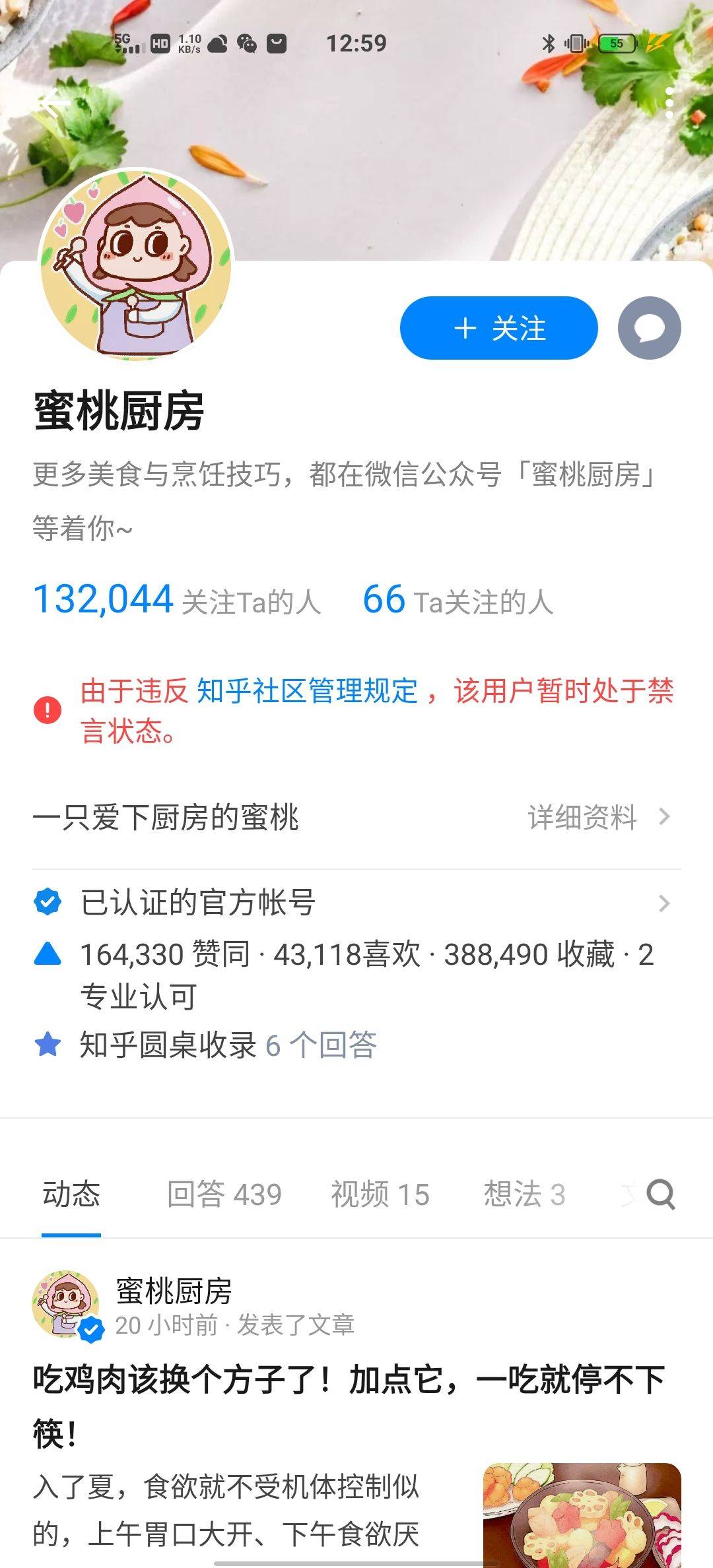Switch to the 动态 tab

[71, 1194]
